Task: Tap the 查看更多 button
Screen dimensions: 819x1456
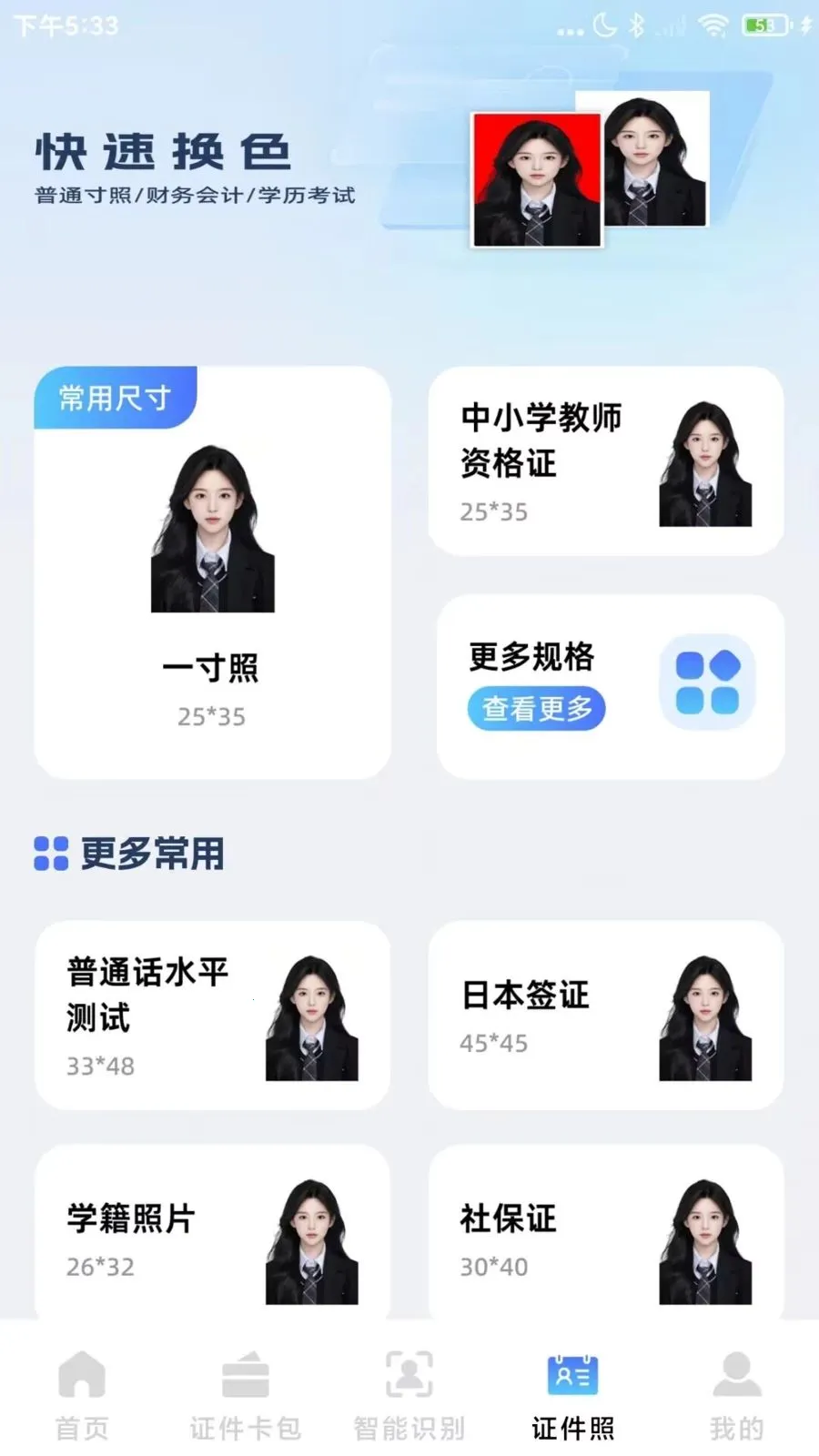Action: pos(537,708)
